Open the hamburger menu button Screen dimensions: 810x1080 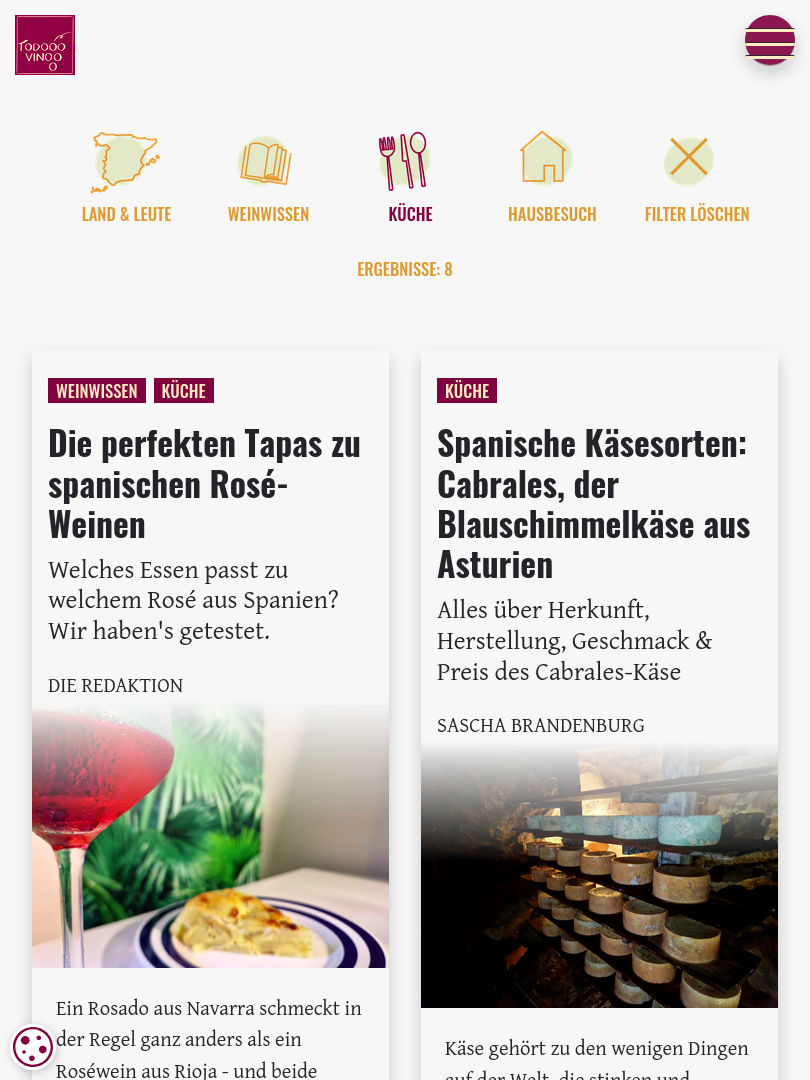pyautogui.click(x=769, y=41)
